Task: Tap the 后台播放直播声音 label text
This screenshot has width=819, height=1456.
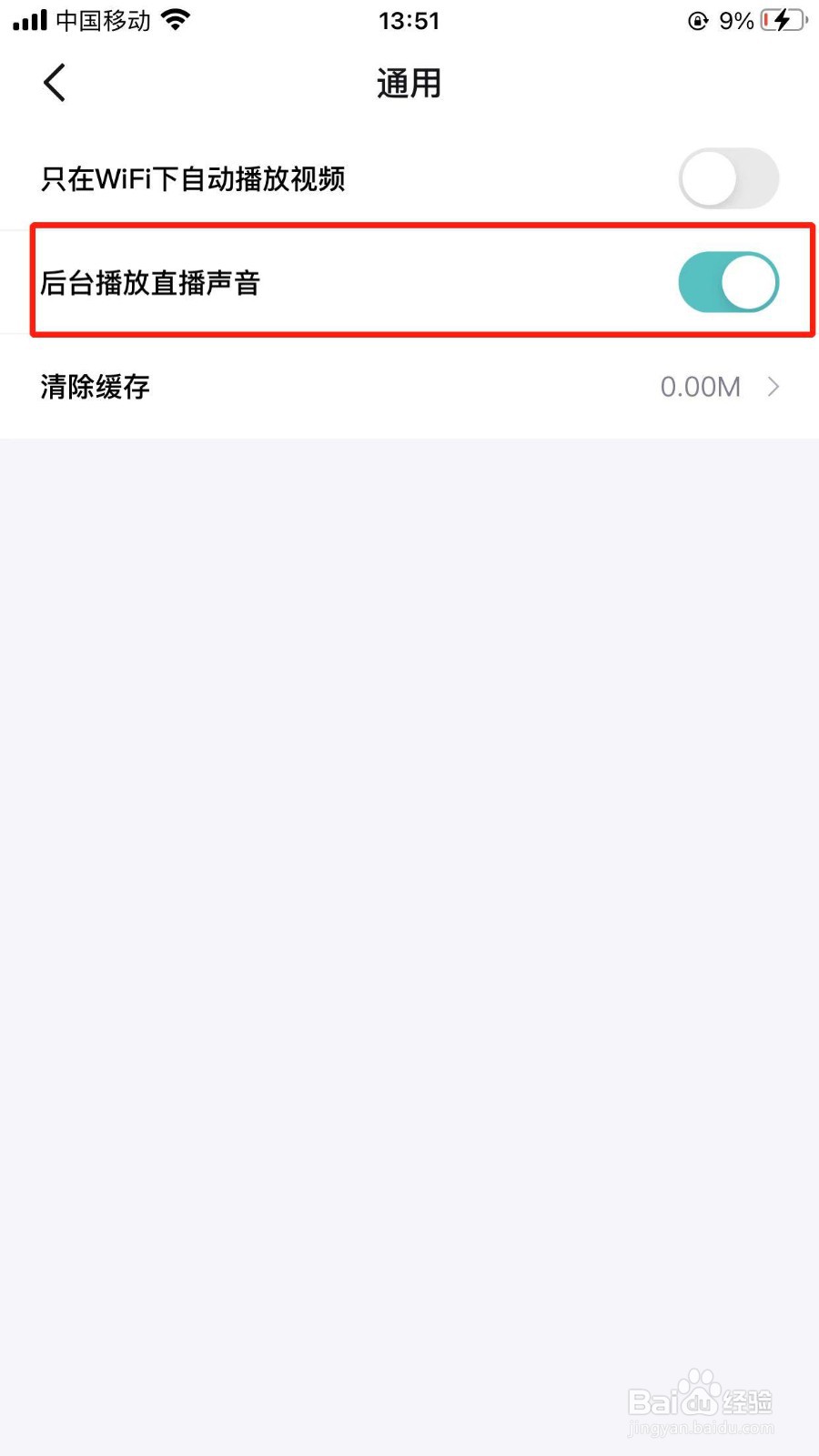Action: coord(149,283)
